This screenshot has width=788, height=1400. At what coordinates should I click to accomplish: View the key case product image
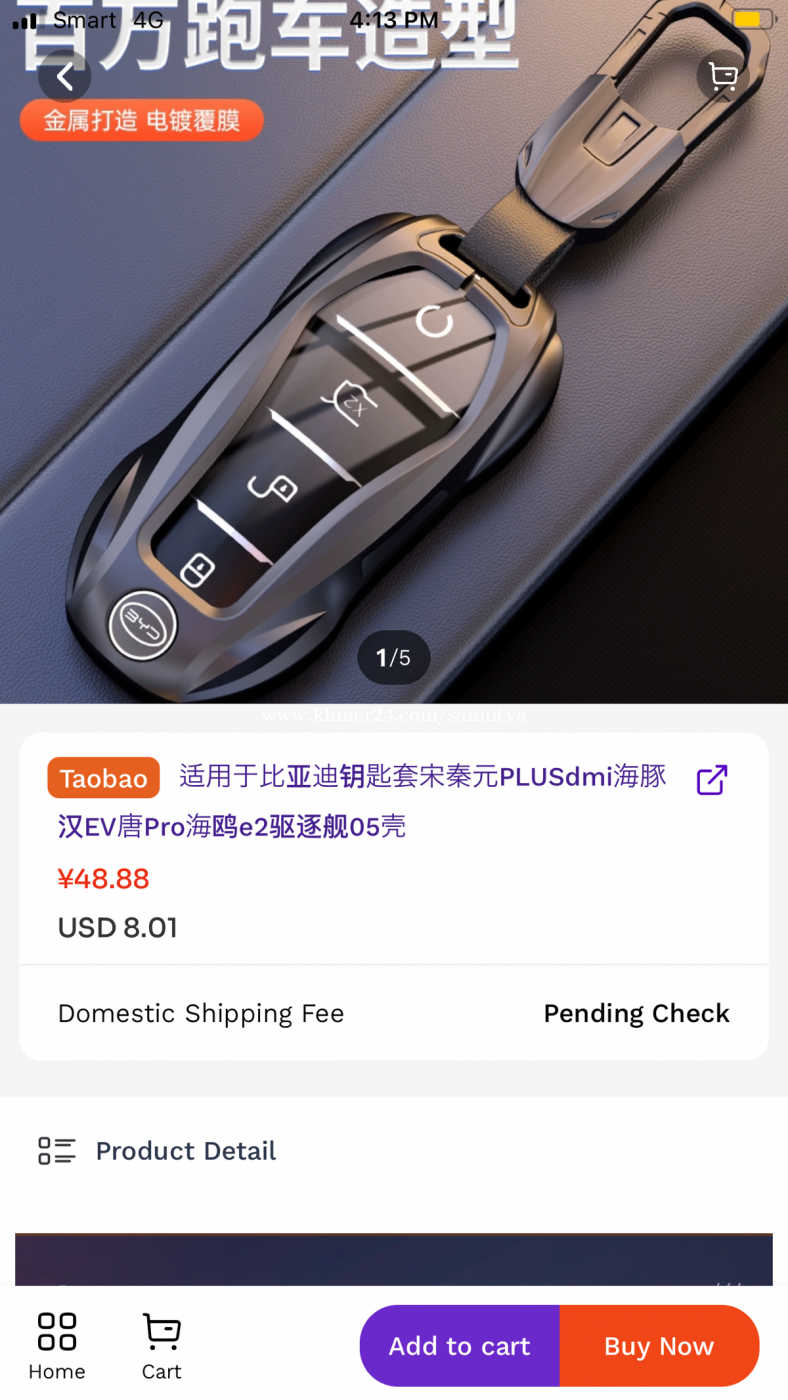tap(394, 352)
